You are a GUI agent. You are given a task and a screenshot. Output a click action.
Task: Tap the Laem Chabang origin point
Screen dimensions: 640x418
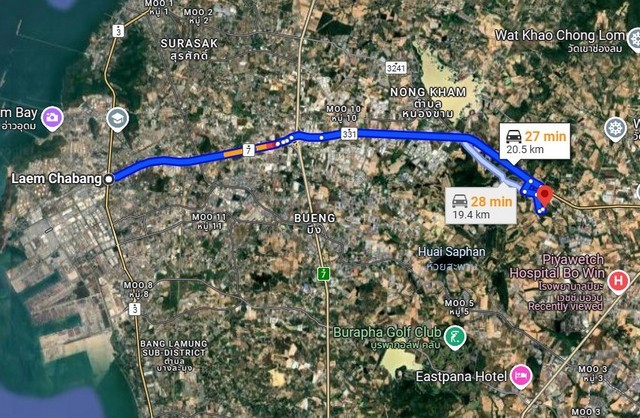pyautogui.click(x=109, y=179)
